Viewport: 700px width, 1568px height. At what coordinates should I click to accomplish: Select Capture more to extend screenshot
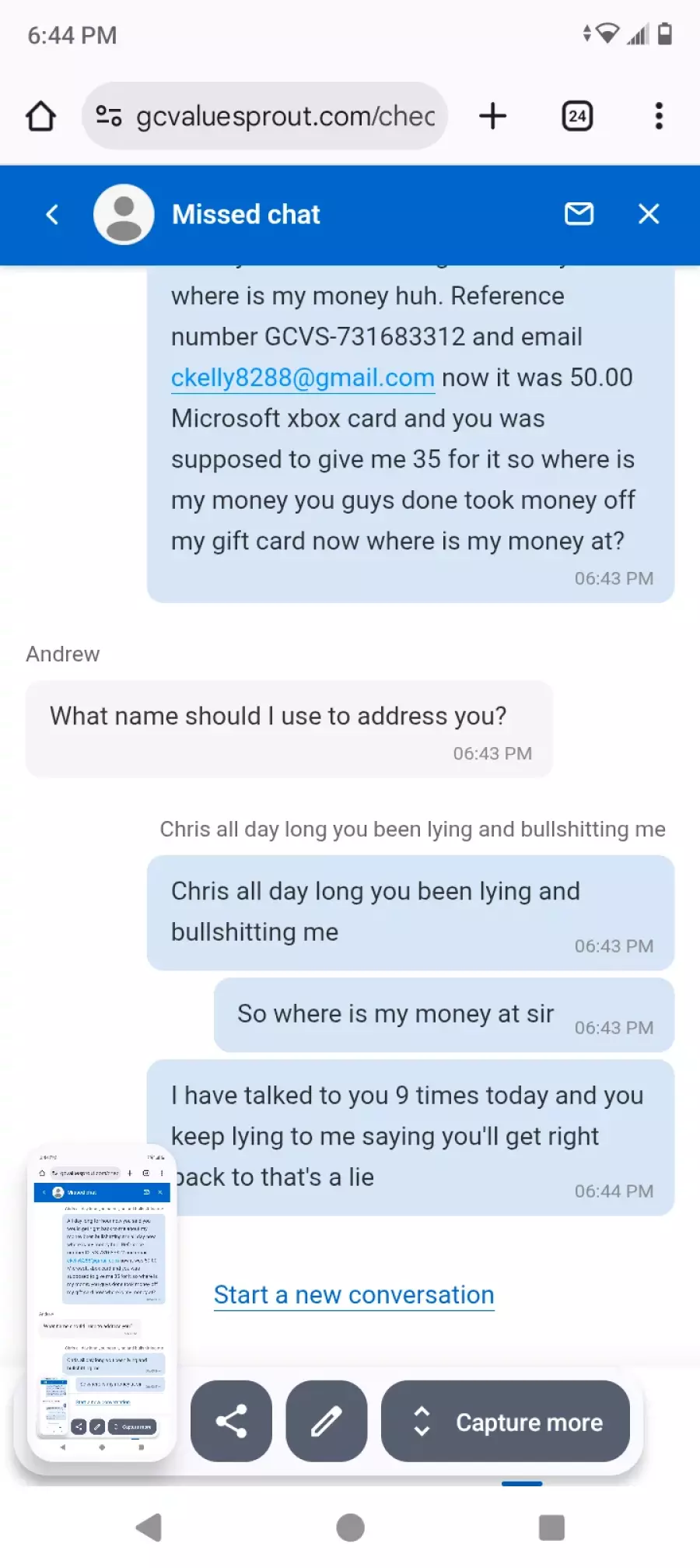coord(506,1421)
